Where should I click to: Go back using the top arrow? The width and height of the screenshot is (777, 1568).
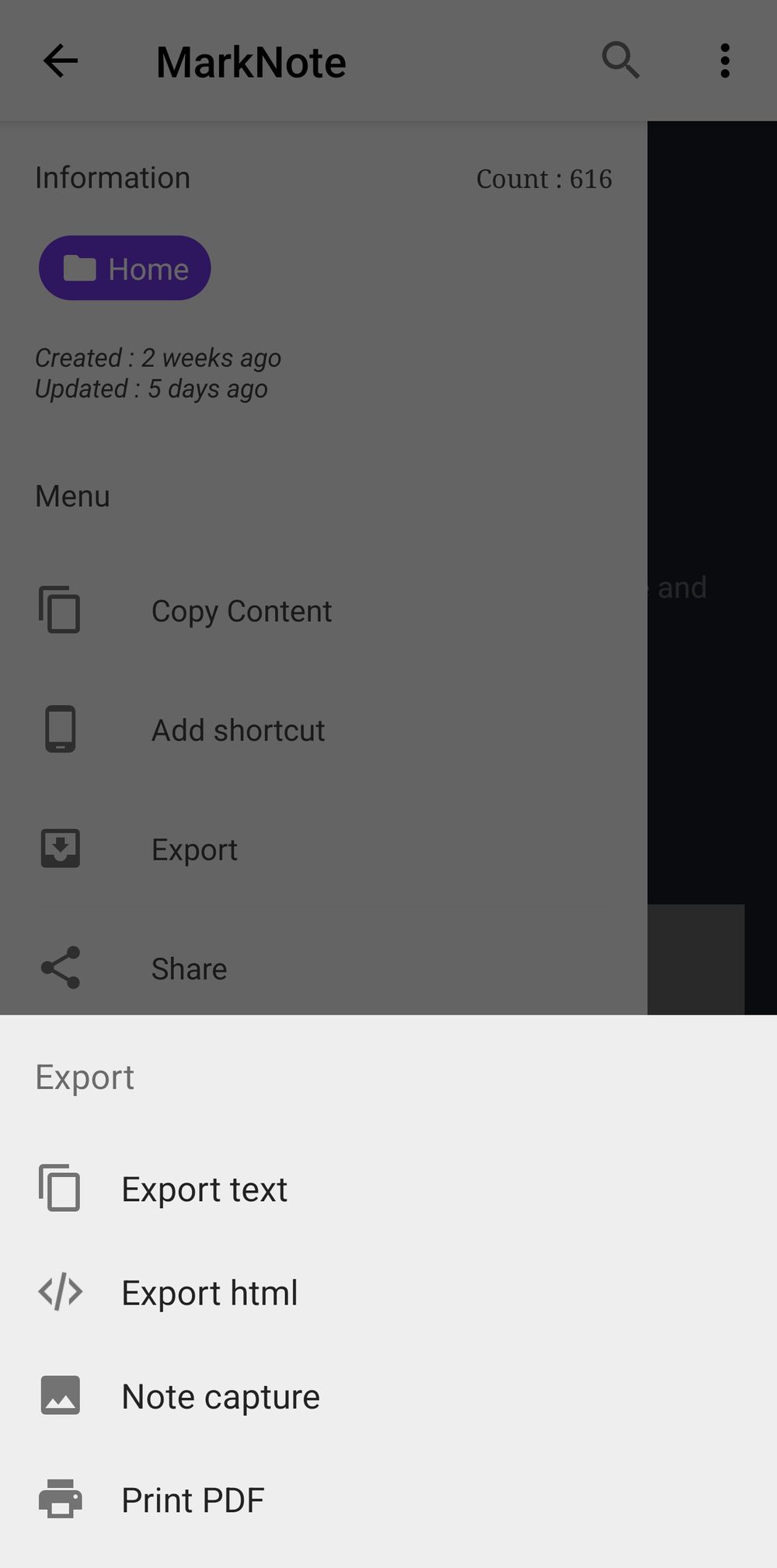click(x=61, y=61)
